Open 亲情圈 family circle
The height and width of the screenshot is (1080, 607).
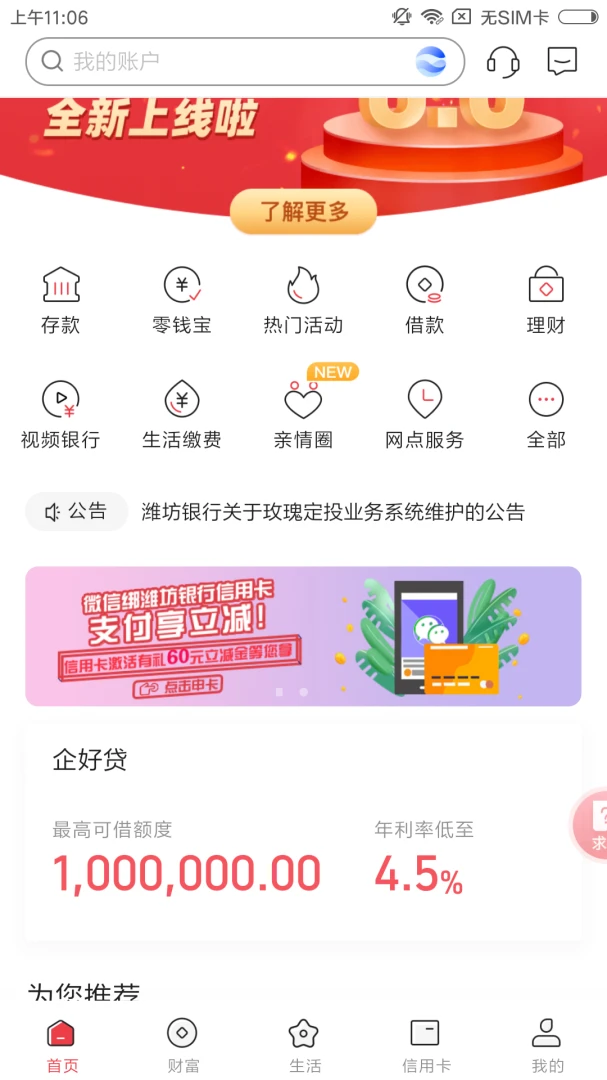[x=303, y=414]
